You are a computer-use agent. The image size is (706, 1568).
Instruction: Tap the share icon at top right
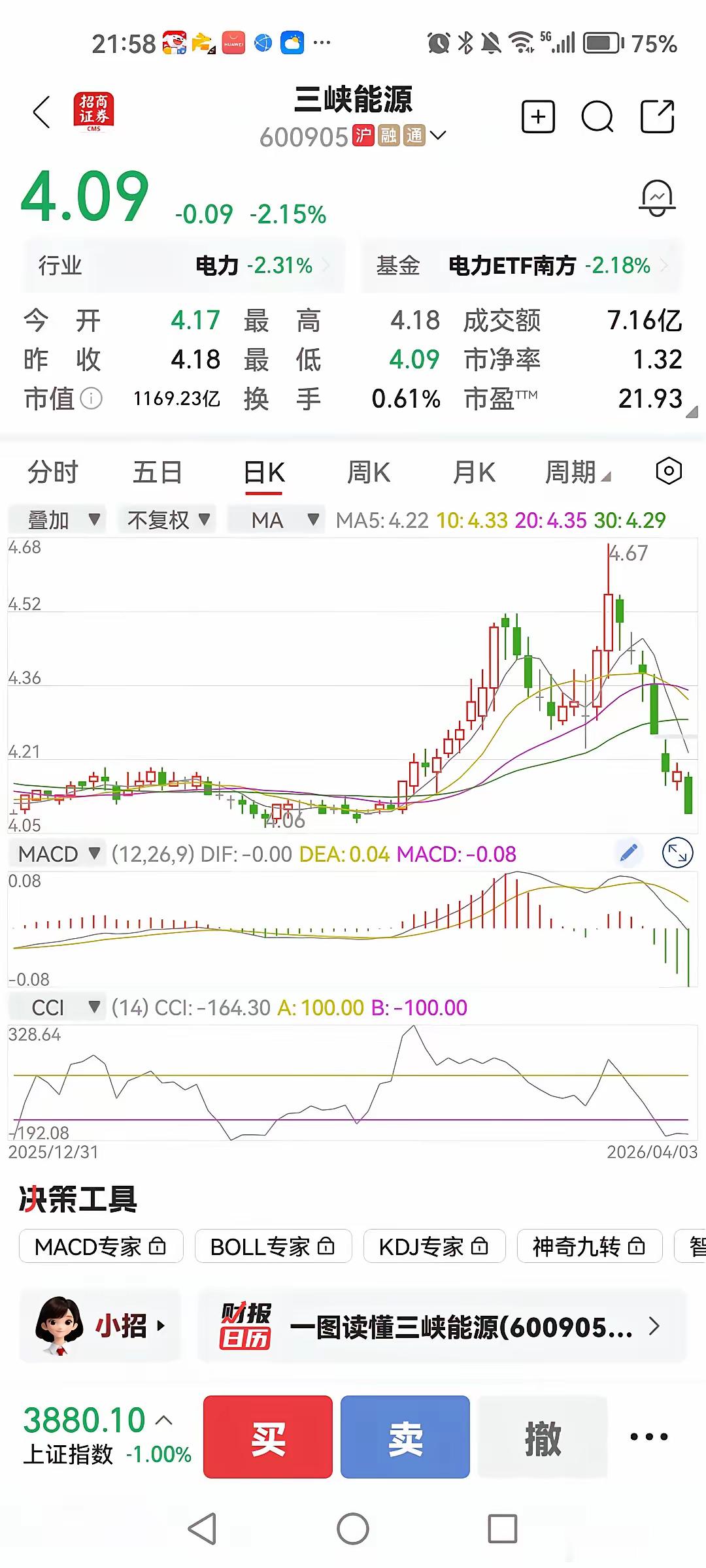point(658,116)
